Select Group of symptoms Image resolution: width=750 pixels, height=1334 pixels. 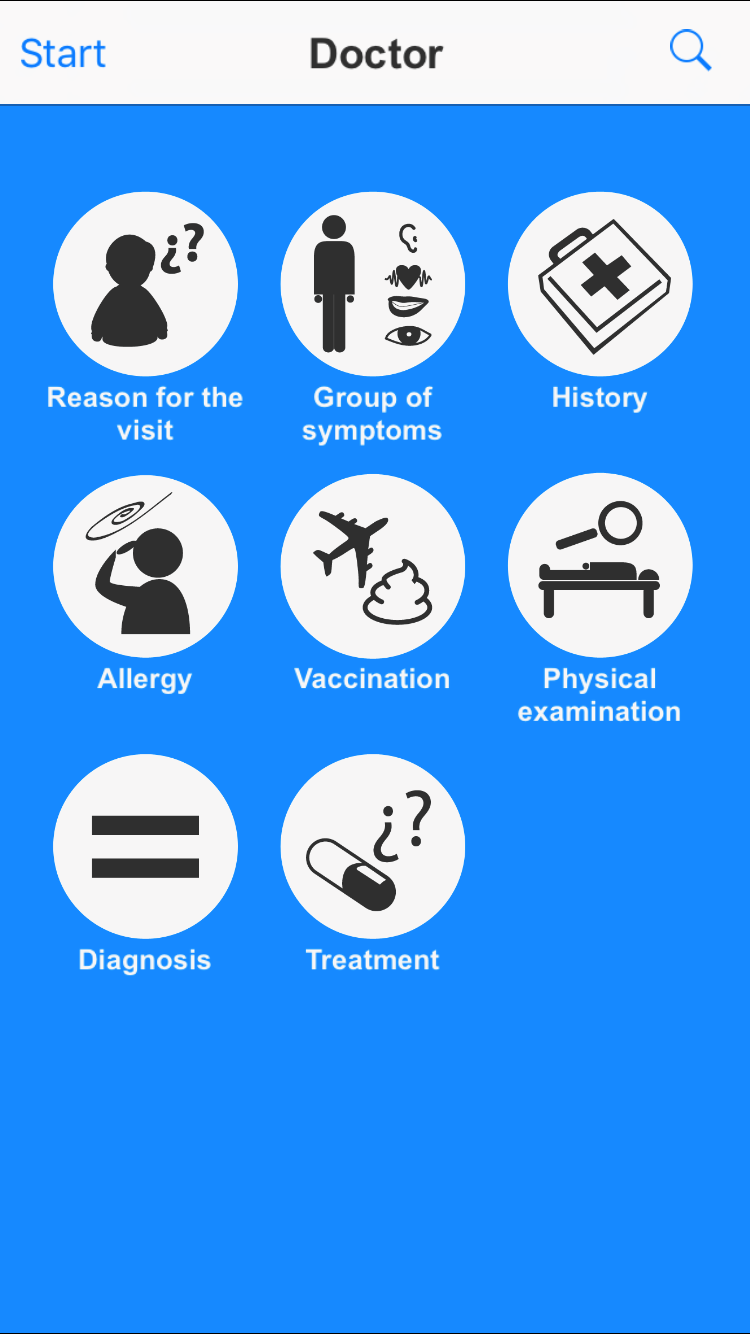(372, 285)
